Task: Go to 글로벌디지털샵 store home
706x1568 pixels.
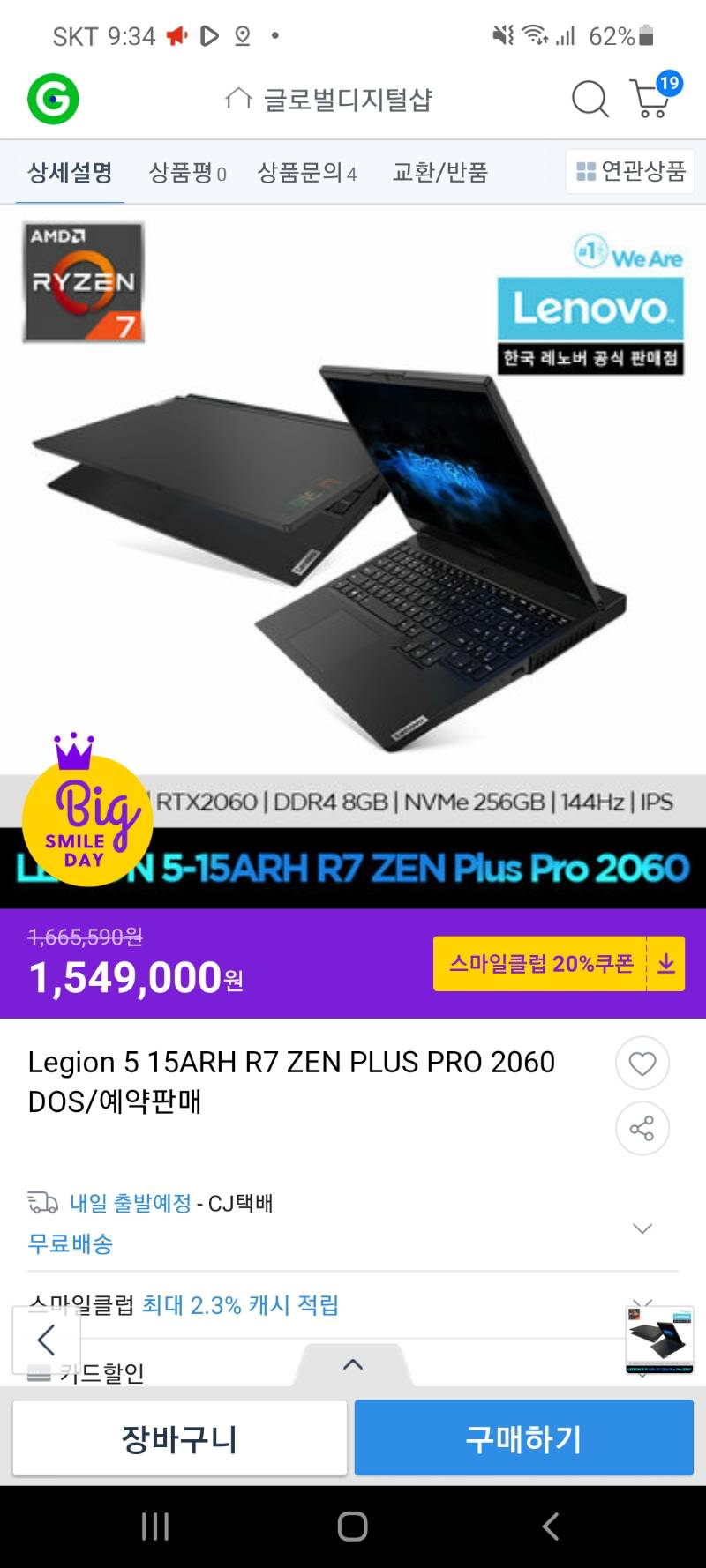Action: click(x=328, y=100)
